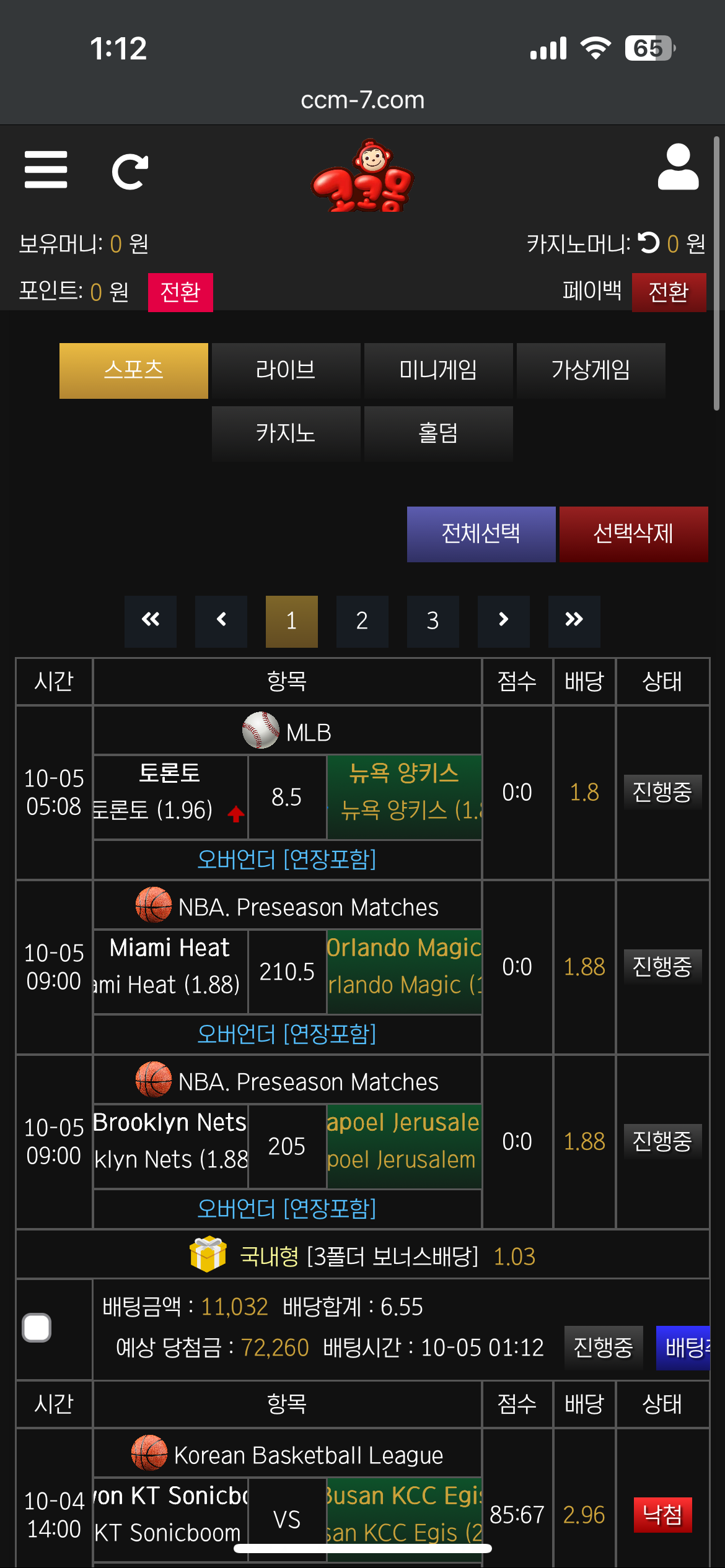The height and width of the screenshot is (1568, 725).
Task: Check the box beside 배팅금액 11,032
Action: coord(37,1328)
